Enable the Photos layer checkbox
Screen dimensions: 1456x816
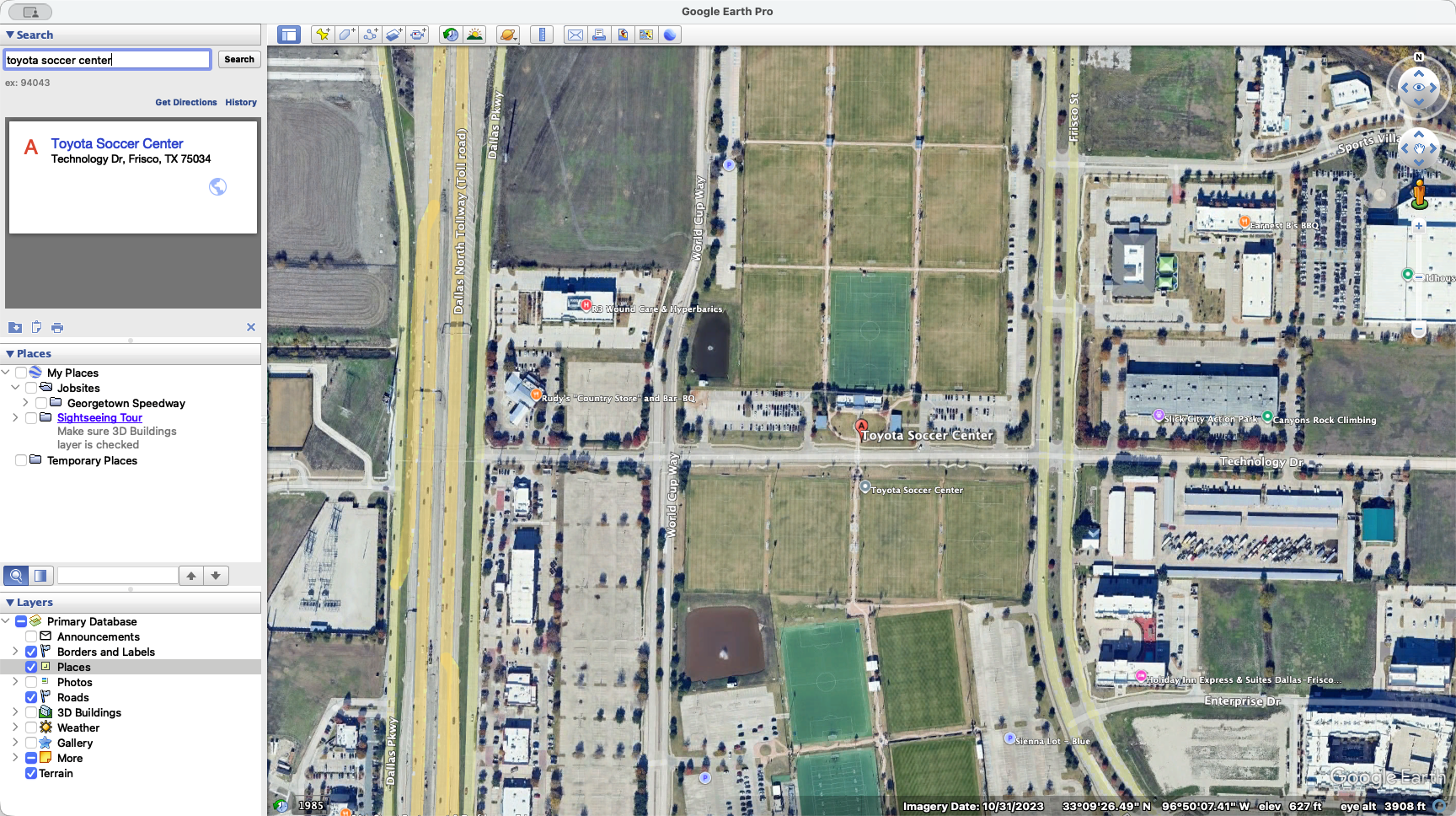[31, 682]
